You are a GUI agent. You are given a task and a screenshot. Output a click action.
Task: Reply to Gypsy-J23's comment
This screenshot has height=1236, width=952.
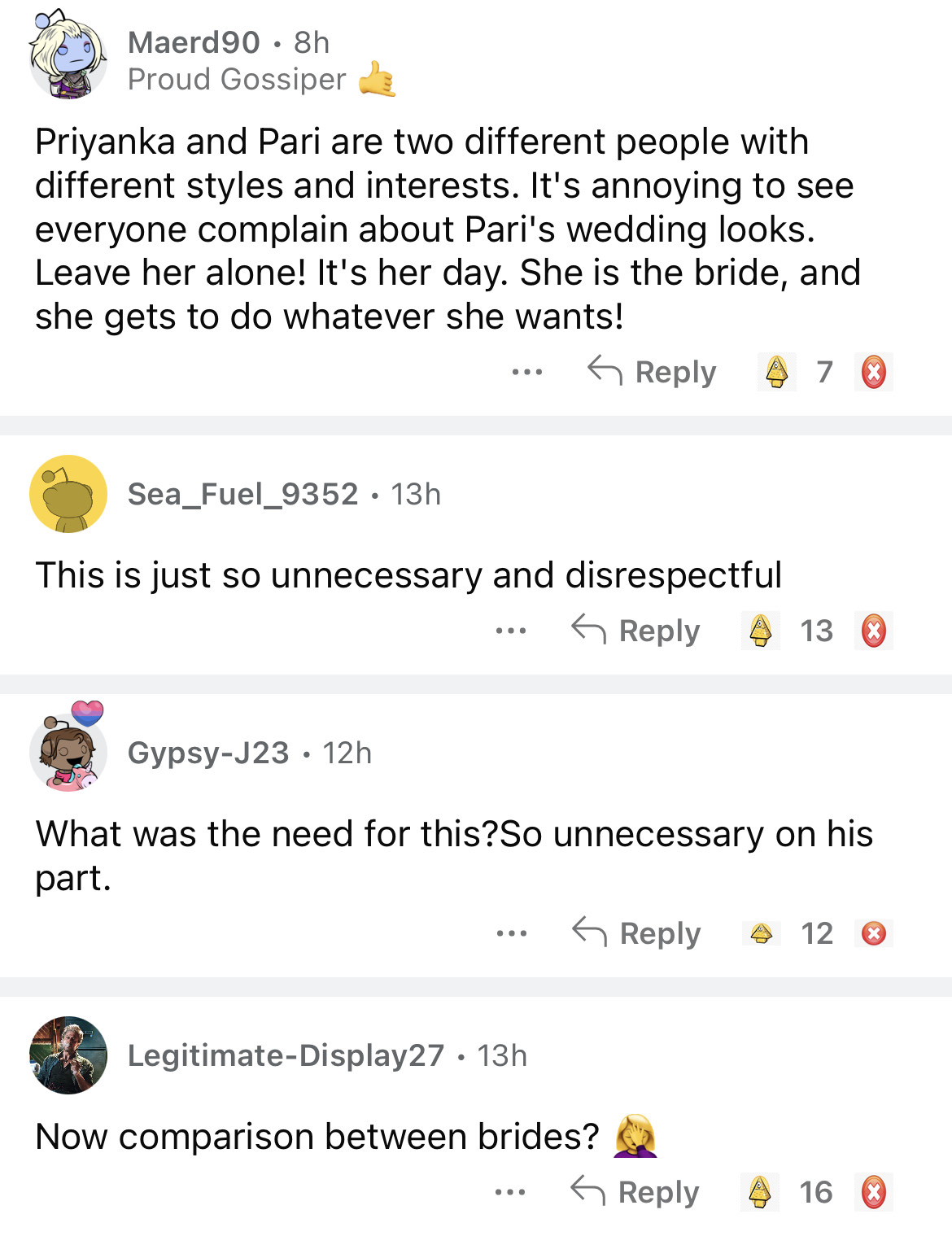[637, 933]
